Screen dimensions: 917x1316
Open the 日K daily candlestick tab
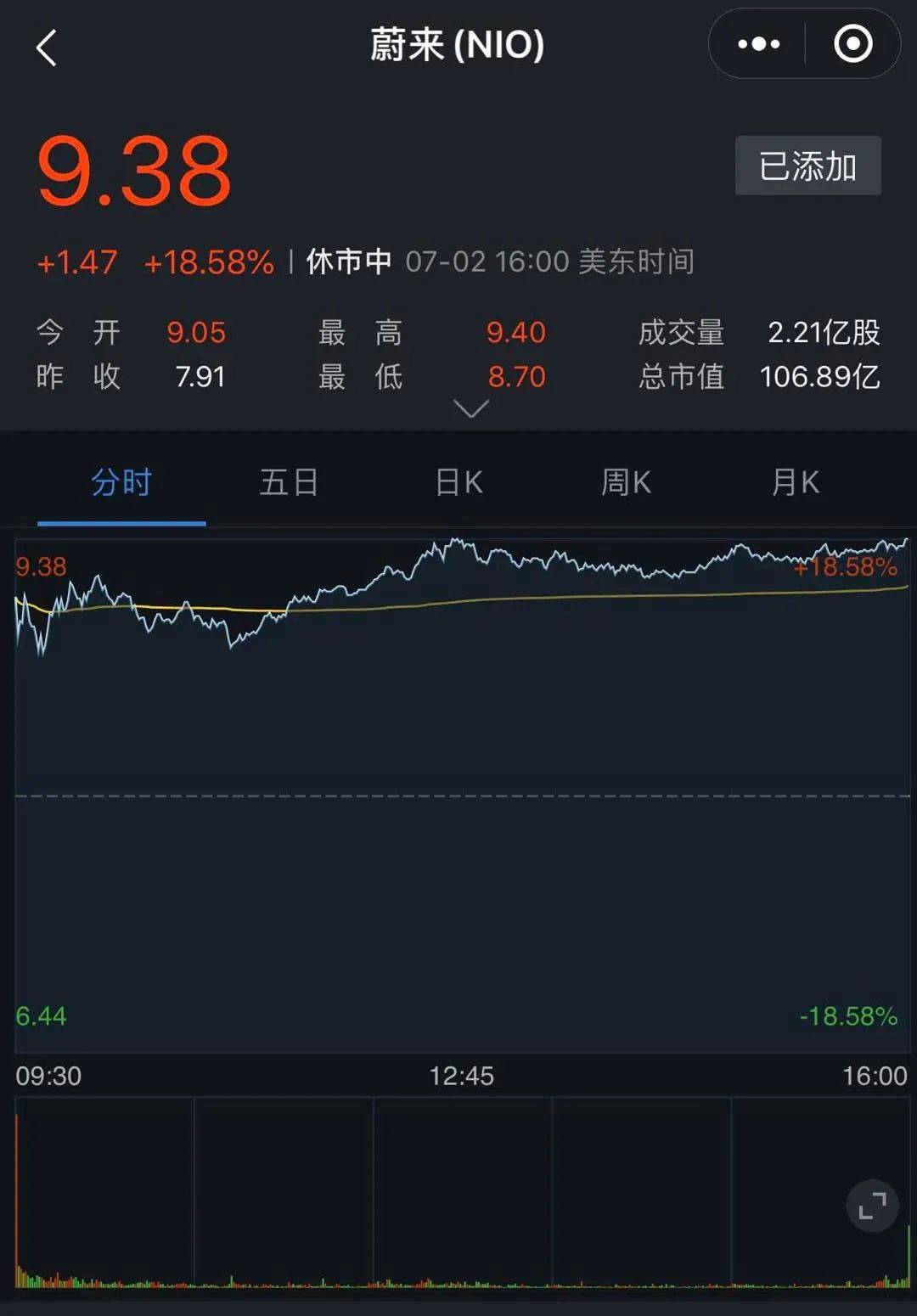[458, 481]
